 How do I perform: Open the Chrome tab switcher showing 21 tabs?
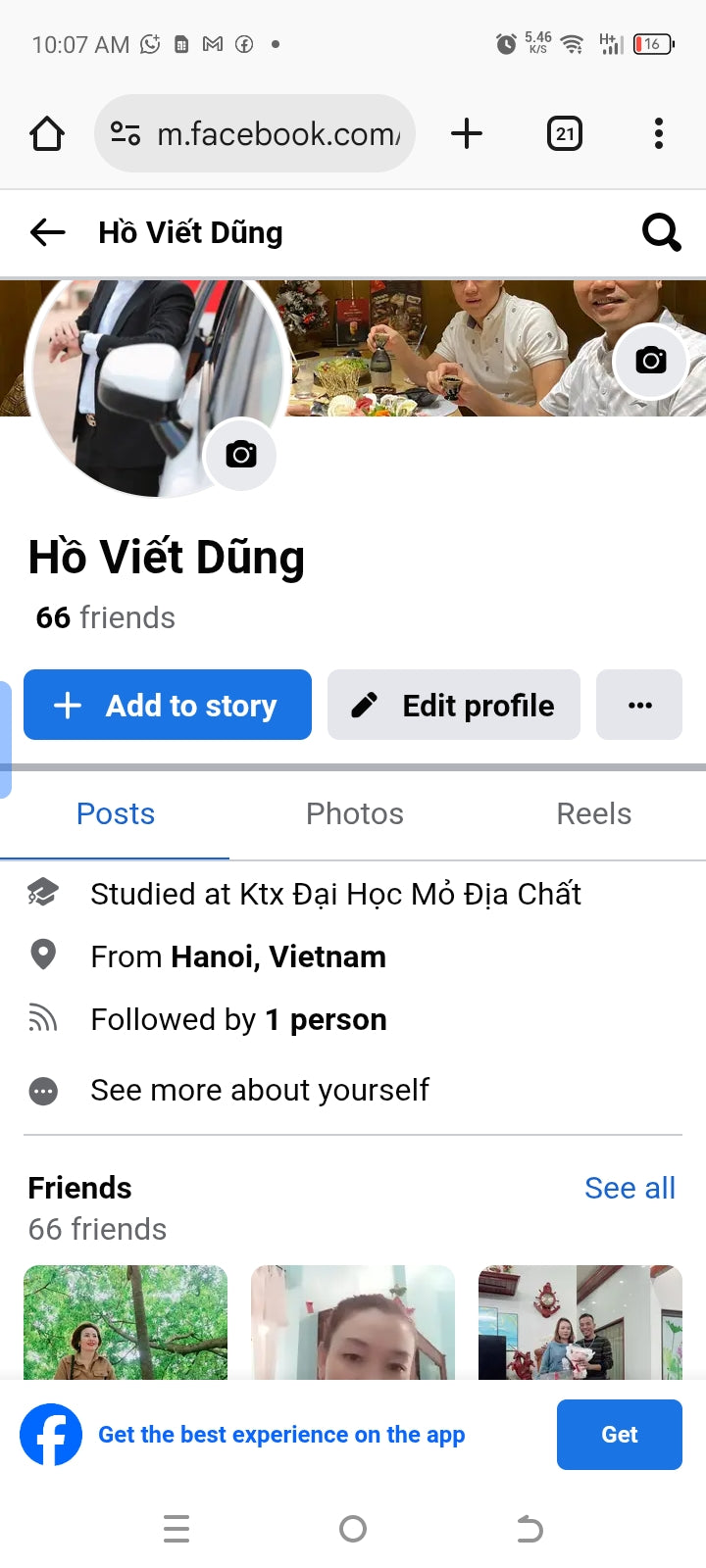coord(565,133)
